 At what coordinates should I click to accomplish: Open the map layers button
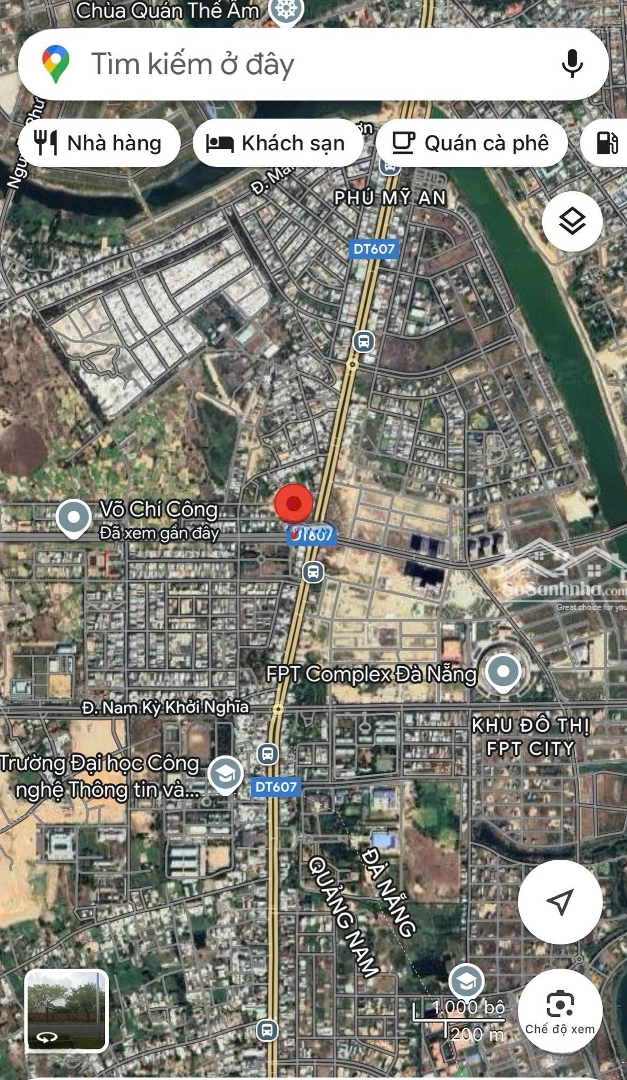click(572, 221)
